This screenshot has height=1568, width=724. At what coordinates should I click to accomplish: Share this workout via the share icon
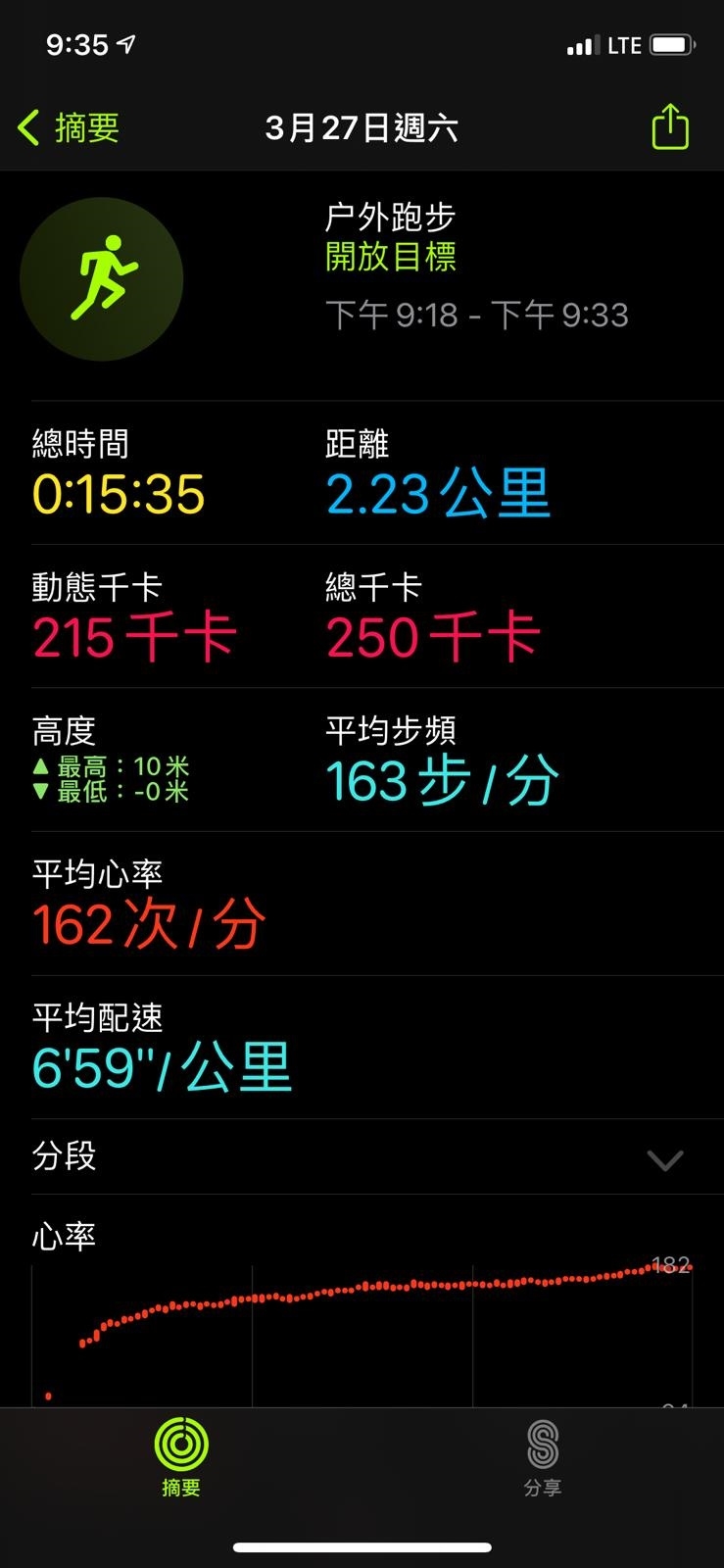click(670, 126)
